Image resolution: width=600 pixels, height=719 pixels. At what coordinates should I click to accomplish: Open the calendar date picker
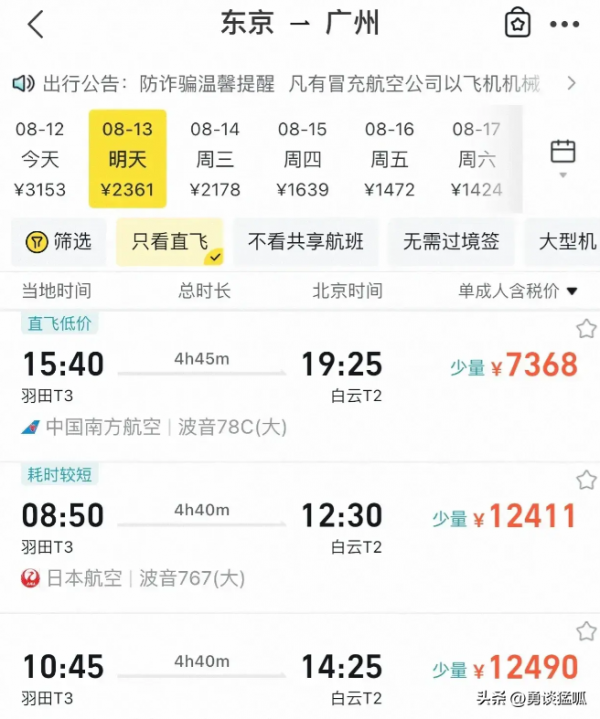tap(563, 153)
